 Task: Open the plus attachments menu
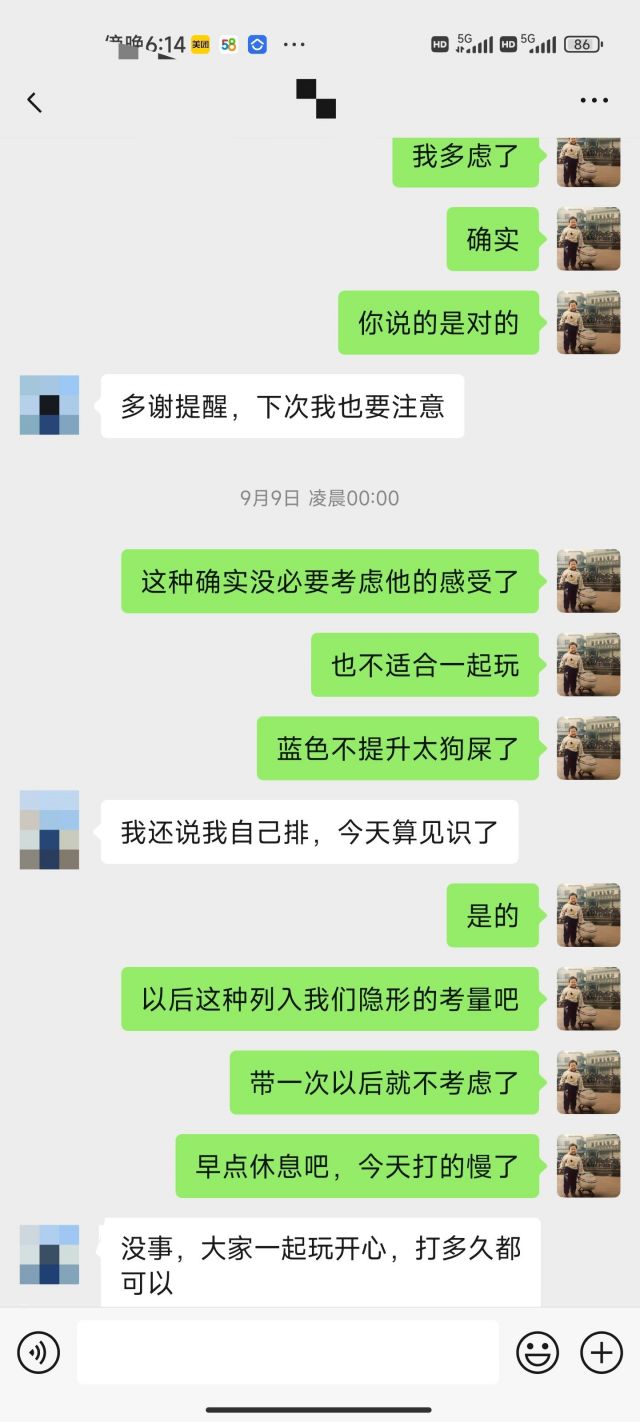[601, 1353]
